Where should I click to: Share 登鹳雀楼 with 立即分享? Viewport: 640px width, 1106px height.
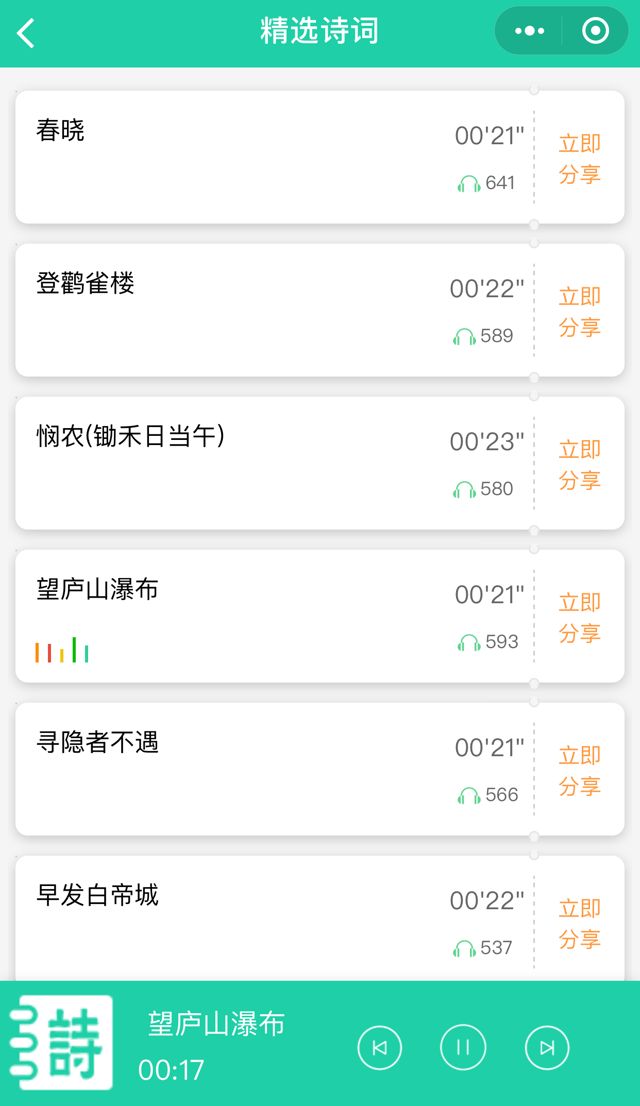coord(580,311)
